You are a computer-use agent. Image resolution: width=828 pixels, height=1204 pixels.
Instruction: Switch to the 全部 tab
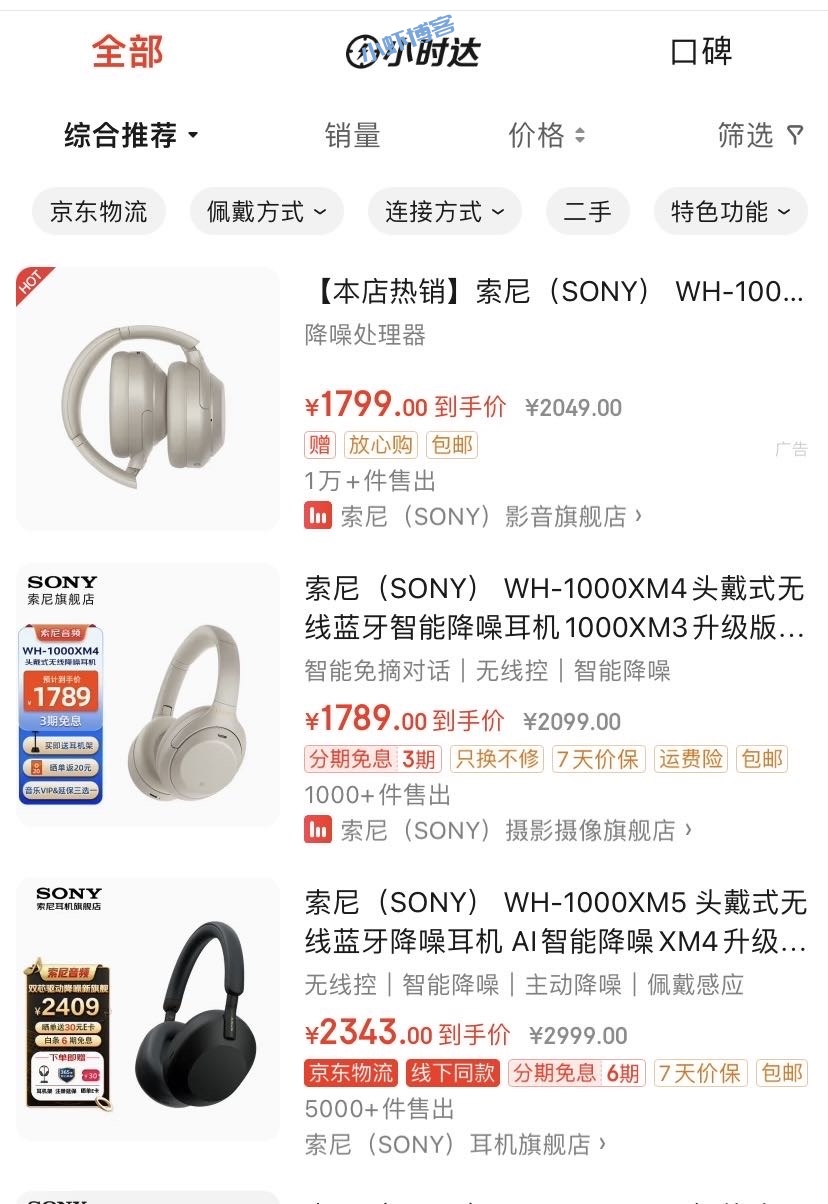tap(128, 52)
